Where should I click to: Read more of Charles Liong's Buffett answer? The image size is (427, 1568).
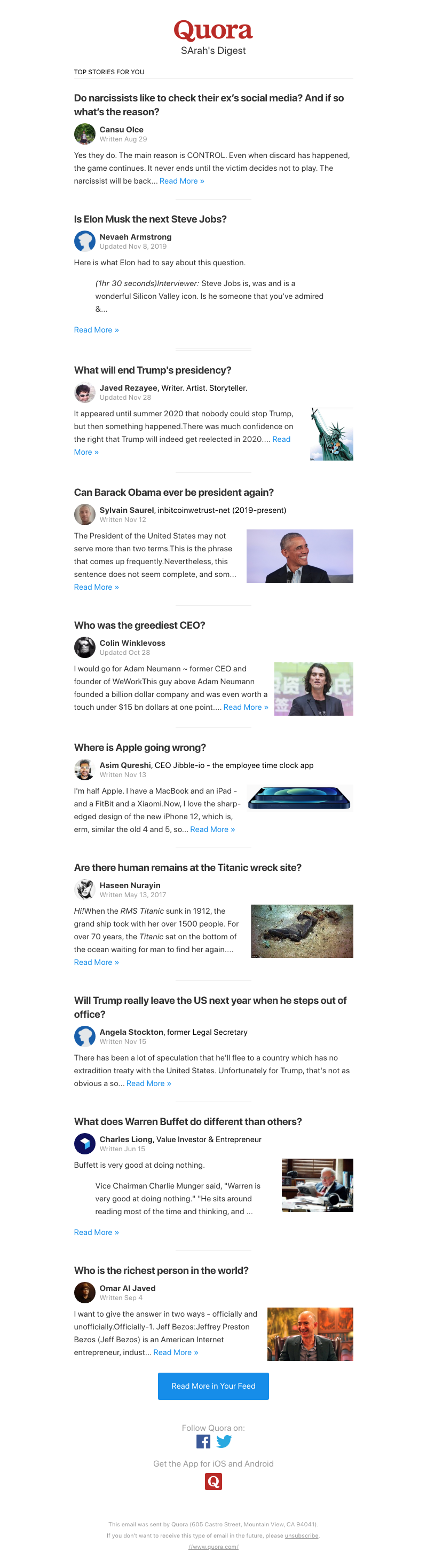(x=96, y=1232)
